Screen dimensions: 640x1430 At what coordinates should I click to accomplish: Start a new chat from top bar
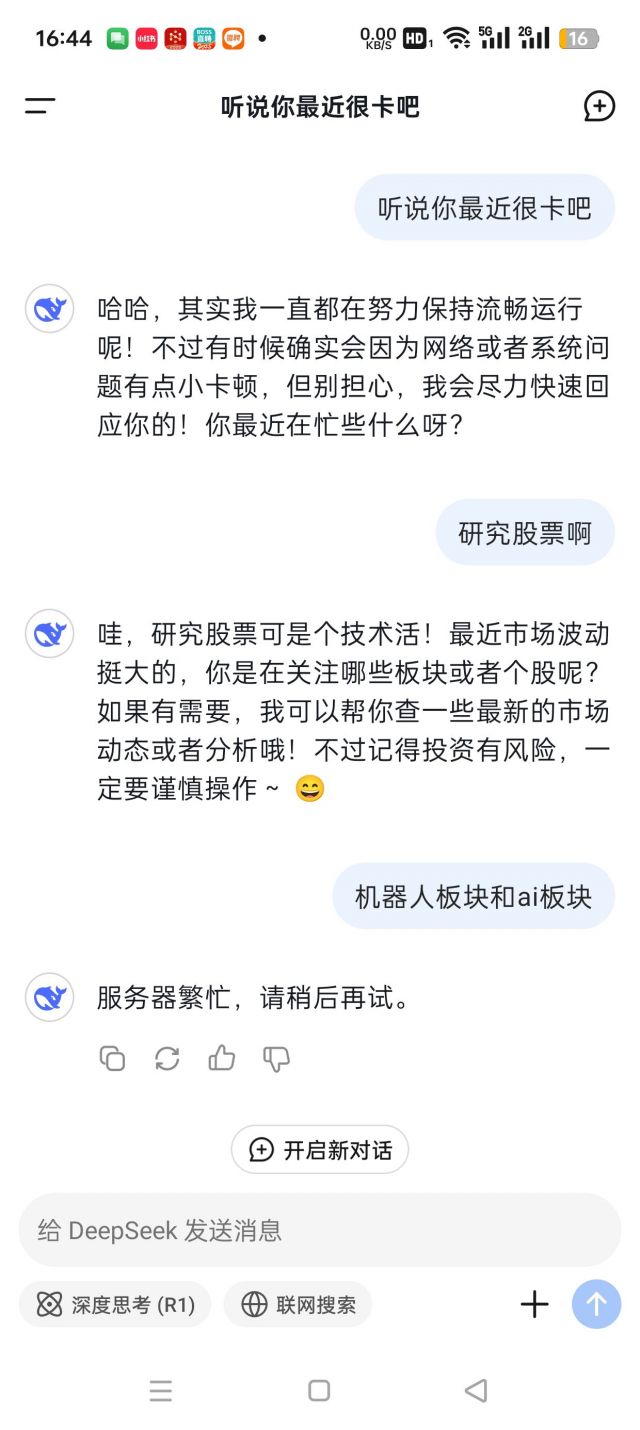pos(599,107)
